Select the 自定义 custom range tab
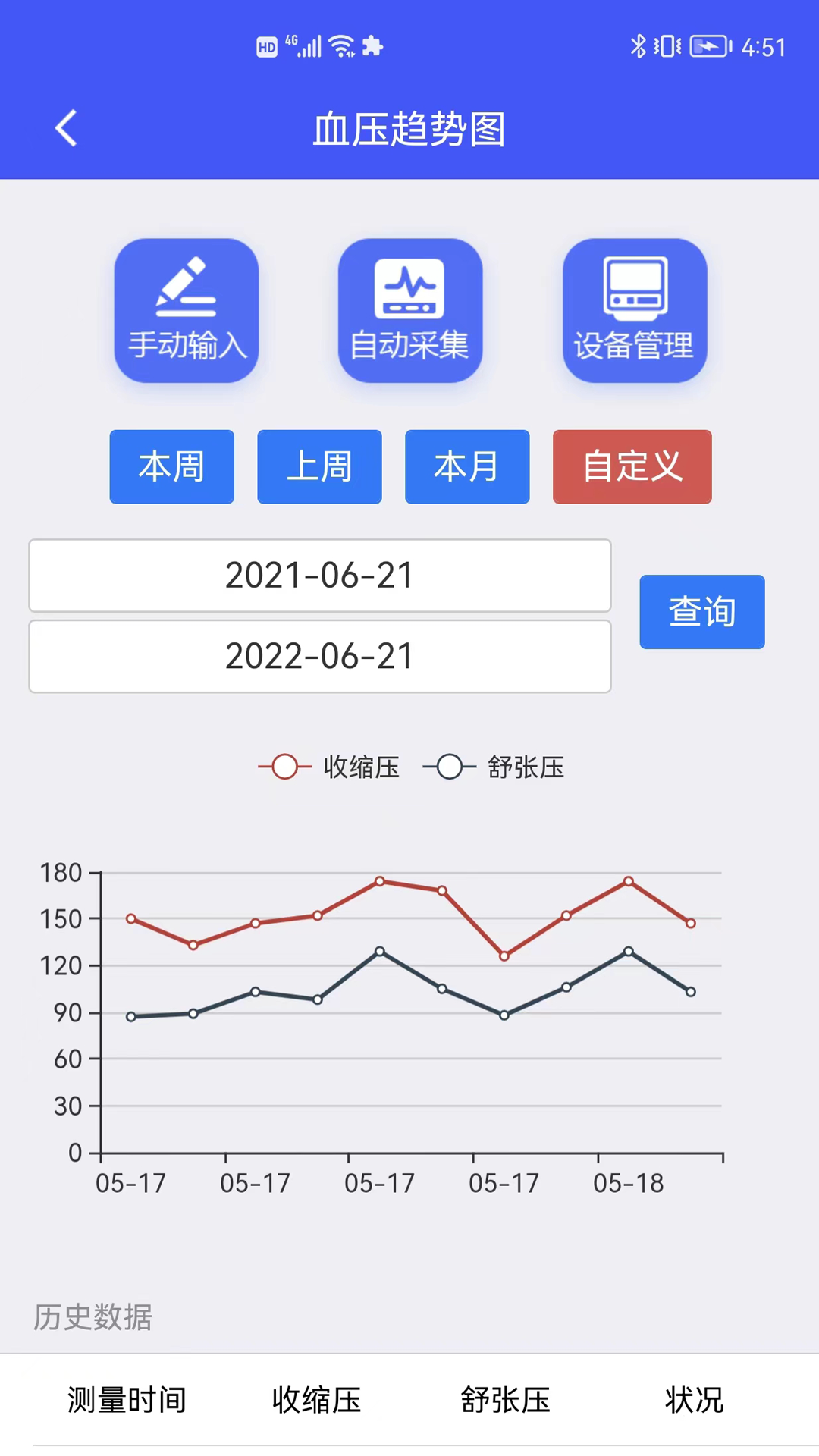 click(x=632, y=466)
